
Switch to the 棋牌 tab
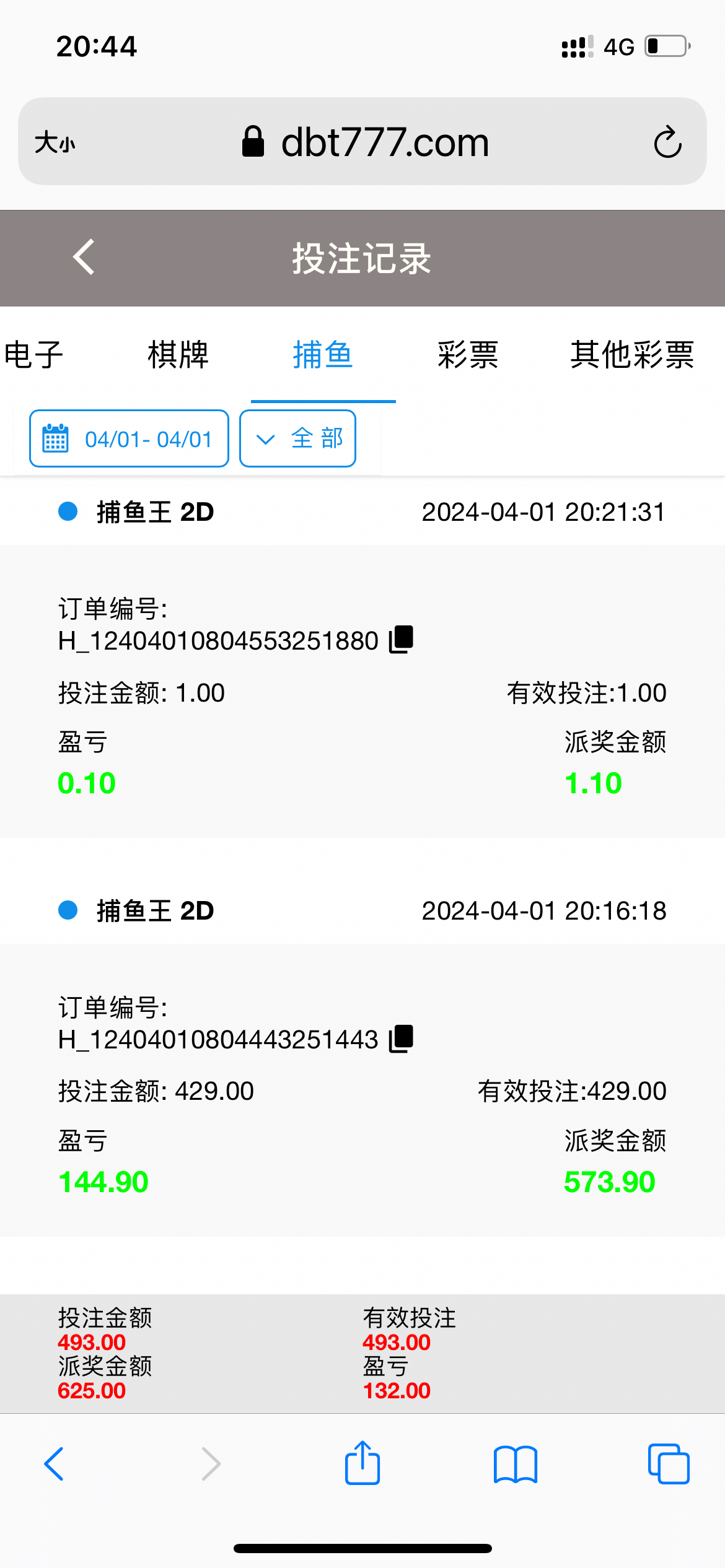[x=178, y=355]
